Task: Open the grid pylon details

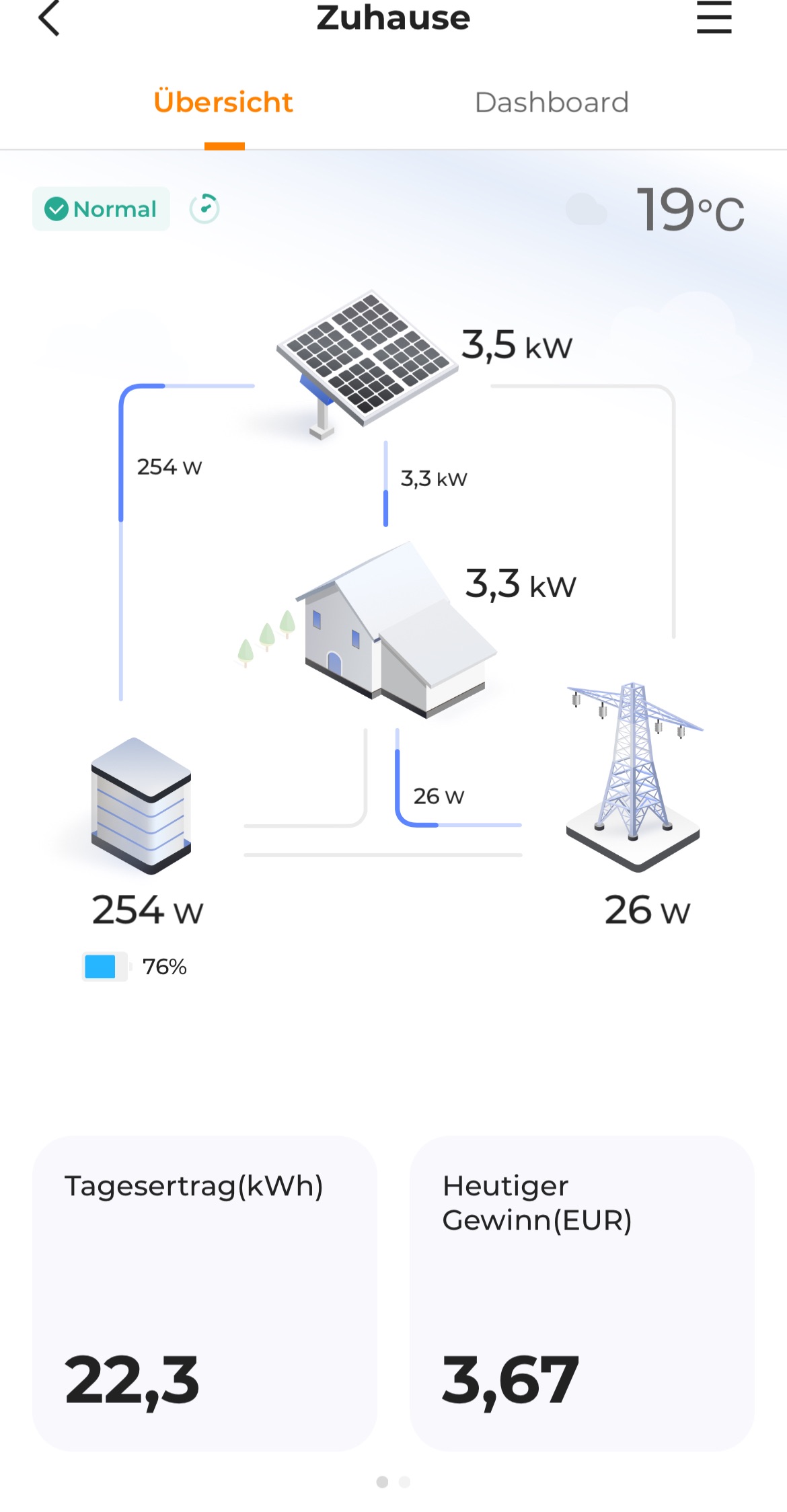Action: click(x=634, y=773)
